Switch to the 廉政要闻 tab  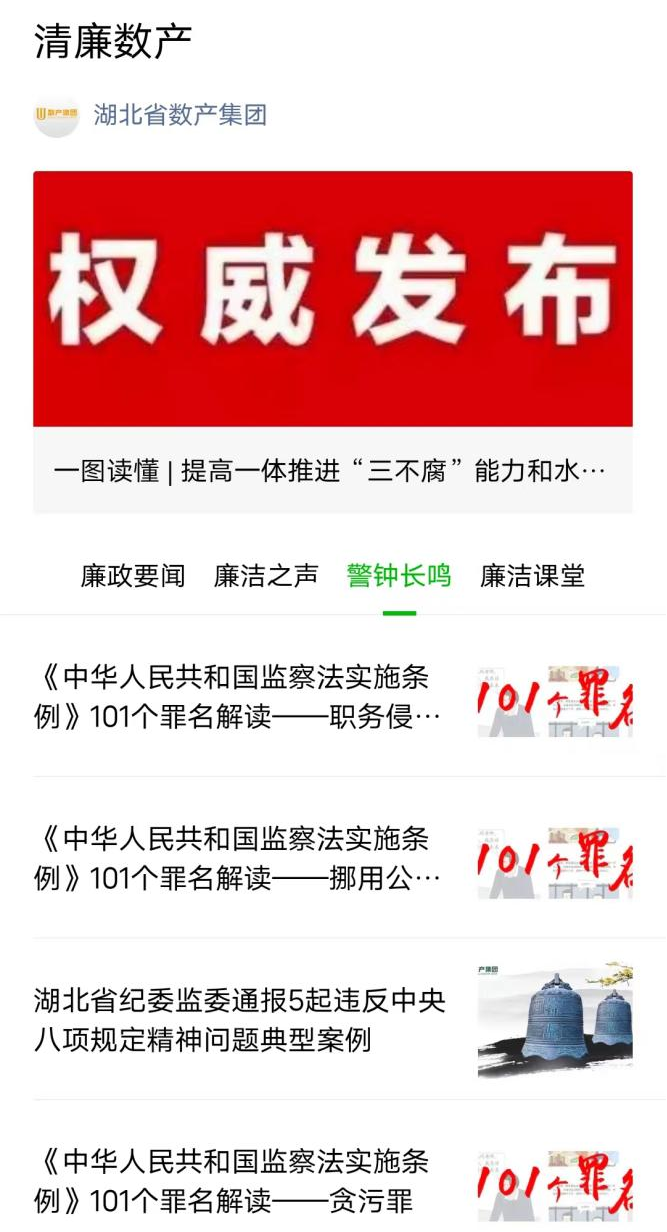[x=133, y=576]
